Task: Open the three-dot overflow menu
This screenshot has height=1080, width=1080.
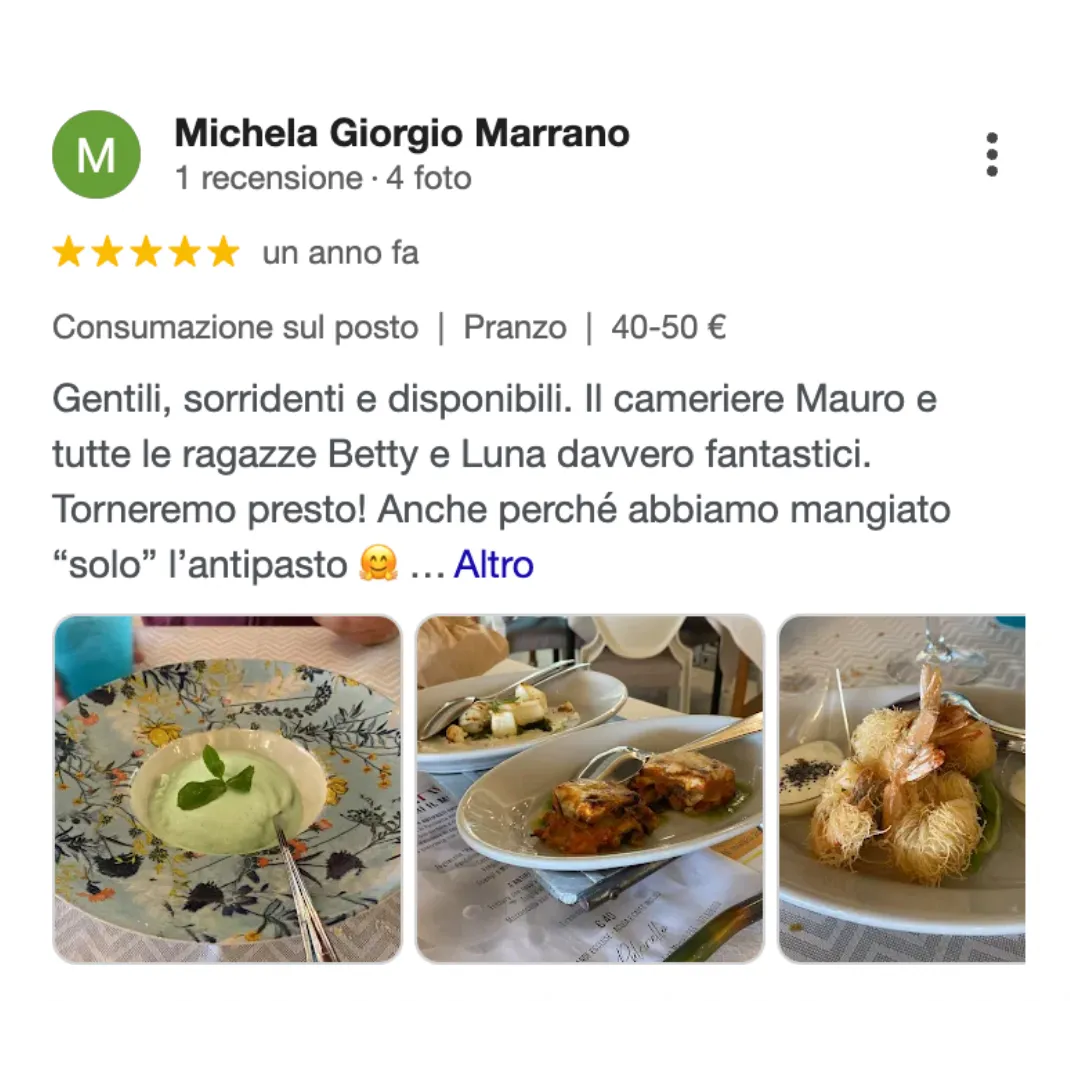Action: (991, 155)
